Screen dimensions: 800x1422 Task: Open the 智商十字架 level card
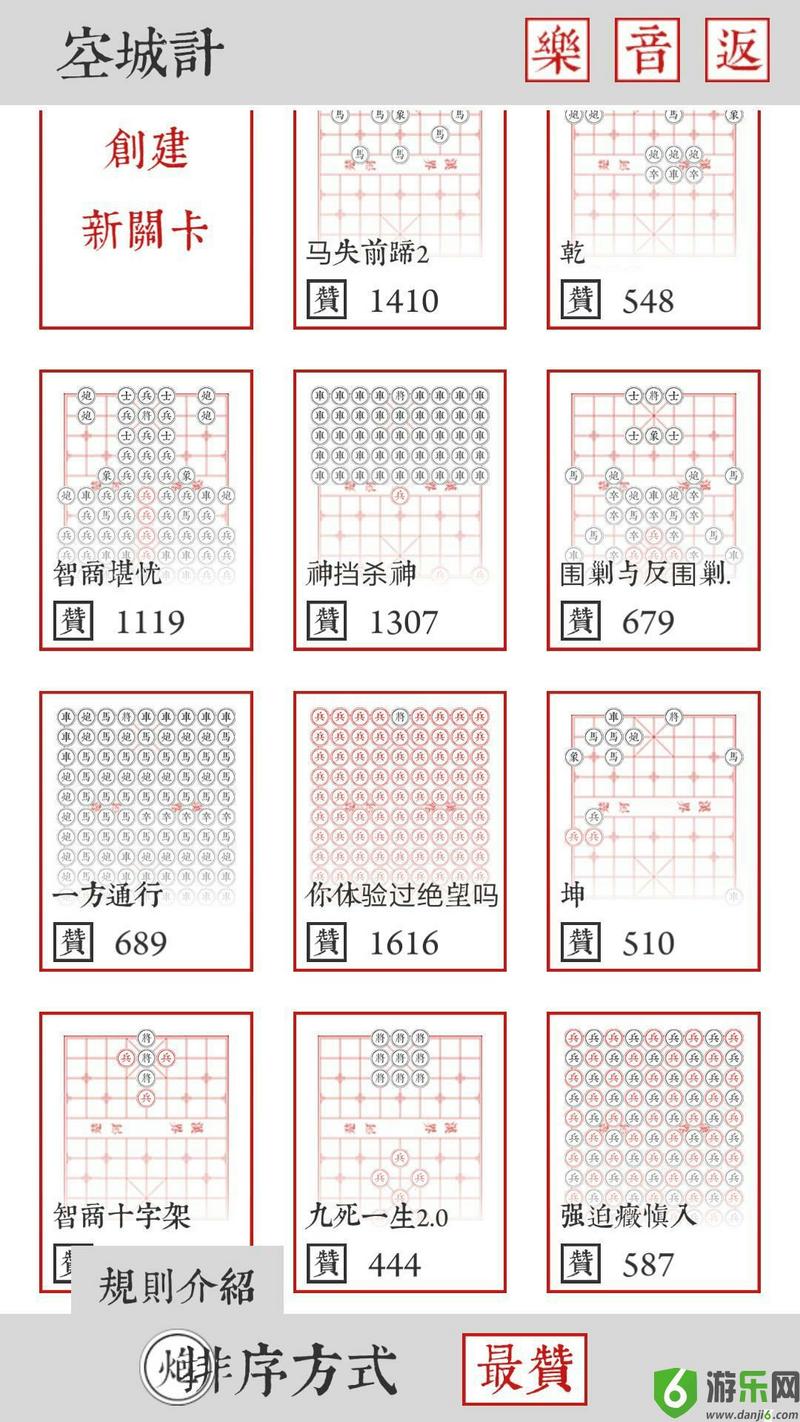[146, 1120]
